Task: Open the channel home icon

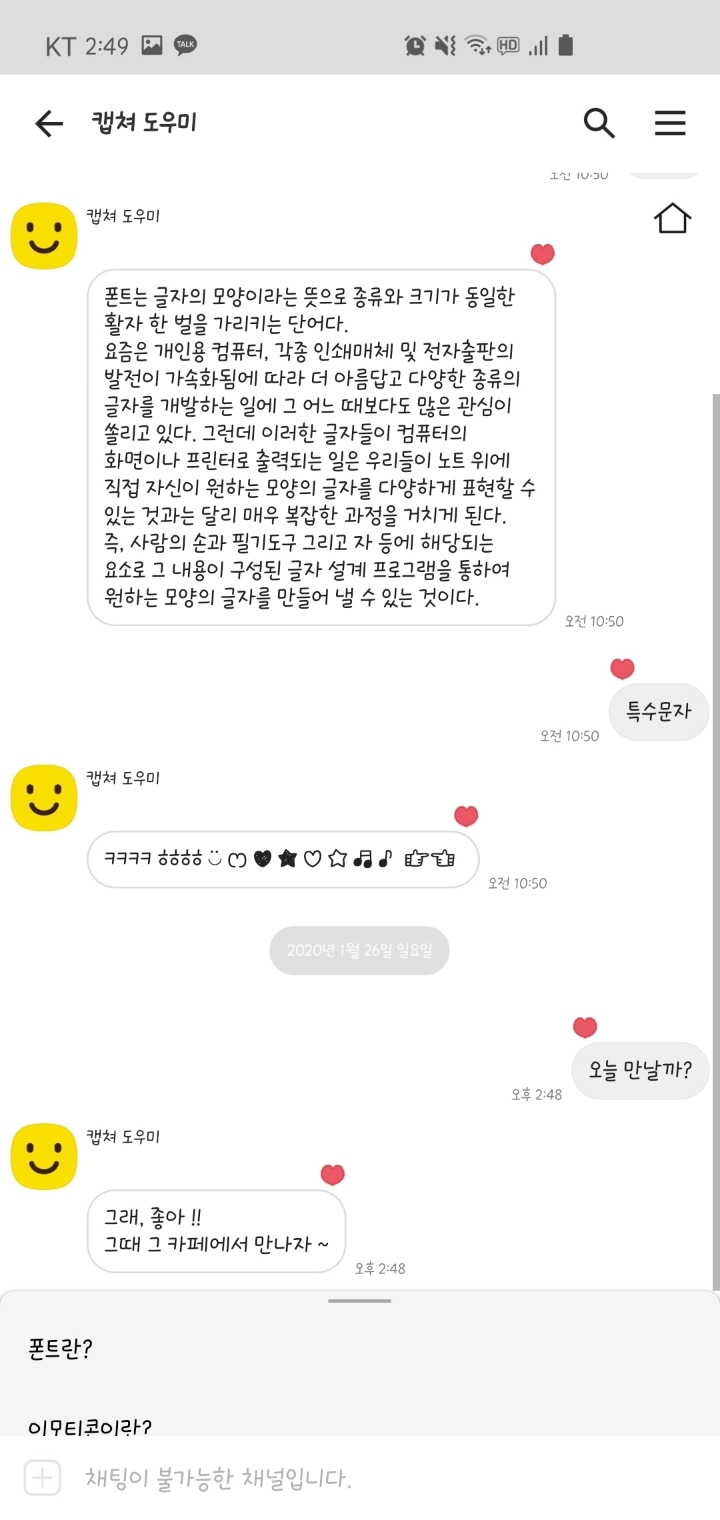Action: coord(672,217)
